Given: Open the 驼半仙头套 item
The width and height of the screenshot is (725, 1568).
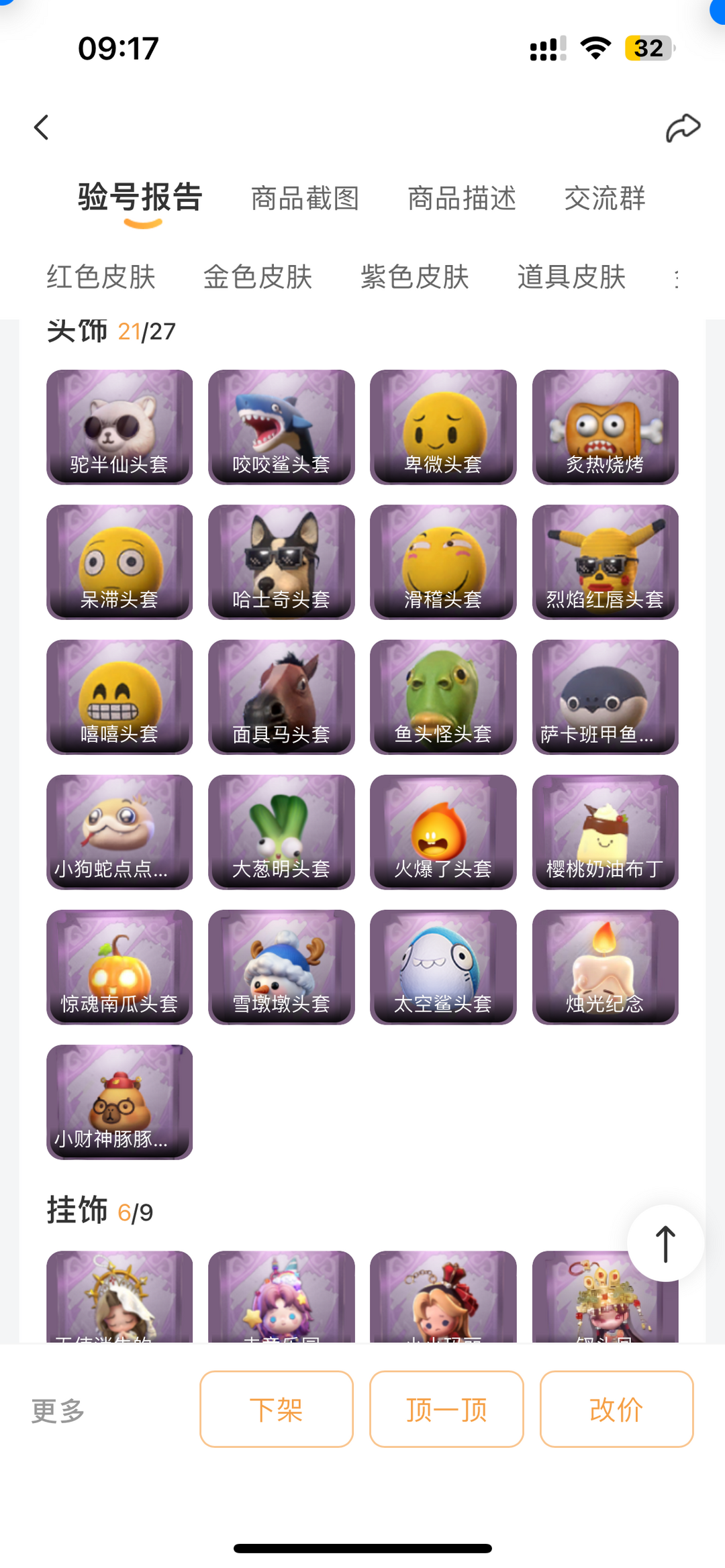Looking at the screenshot, I should (119, 427).
